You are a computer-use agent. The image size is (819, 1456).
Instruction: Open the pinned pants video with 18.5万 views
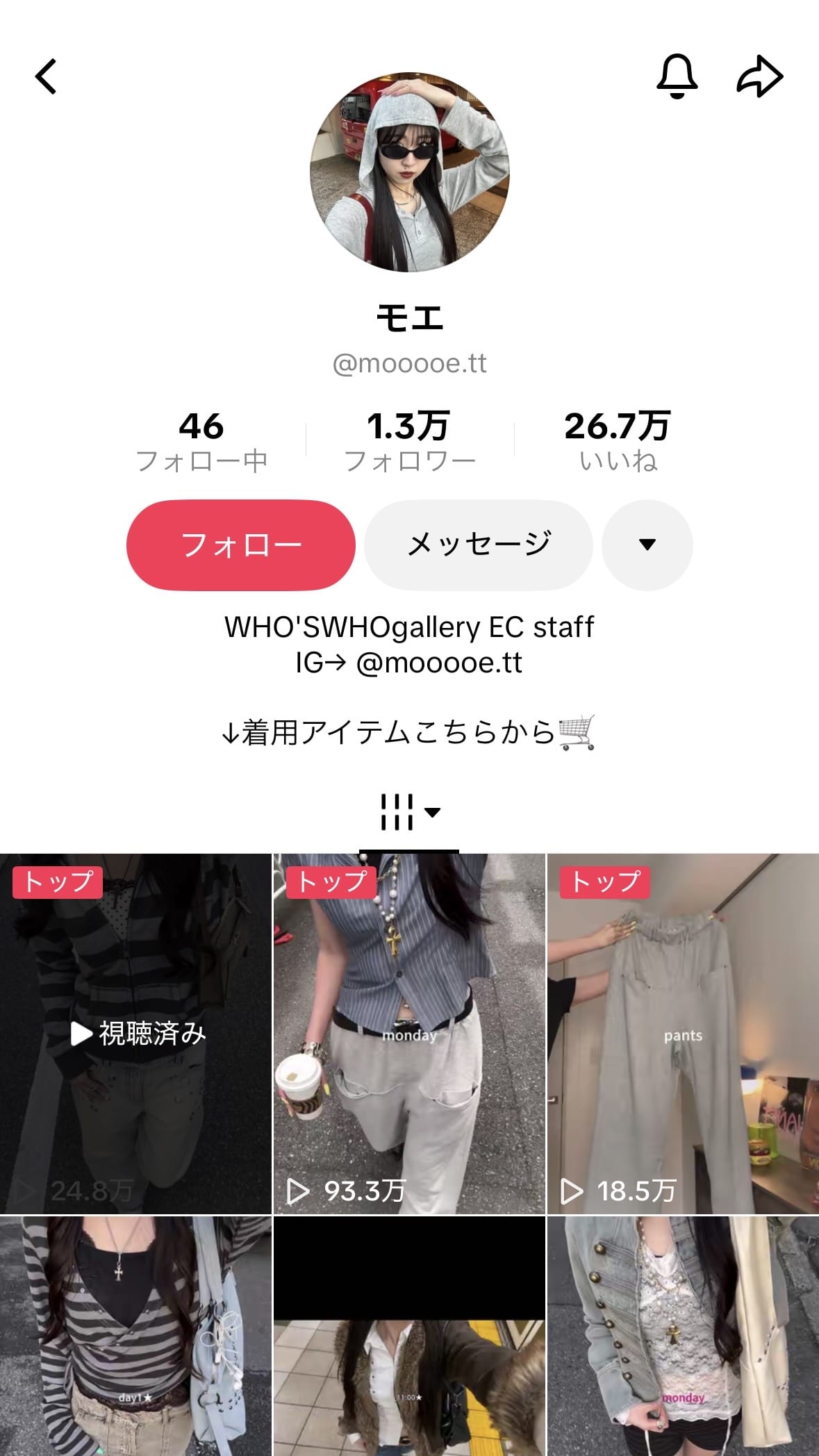(683, 1034)
